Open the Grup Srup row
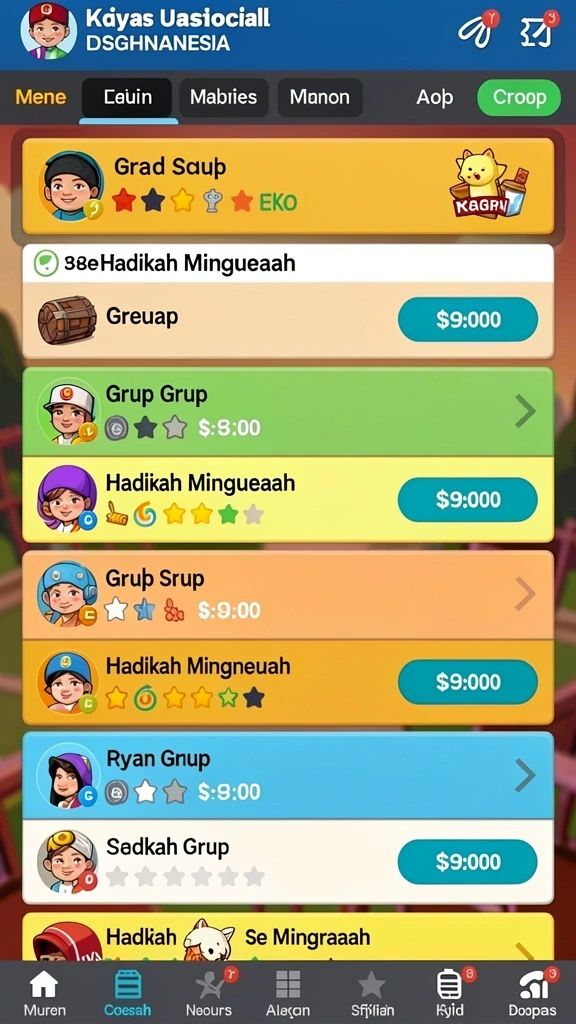The width and height of the screenshot is (576, 1024). point(288,594)
